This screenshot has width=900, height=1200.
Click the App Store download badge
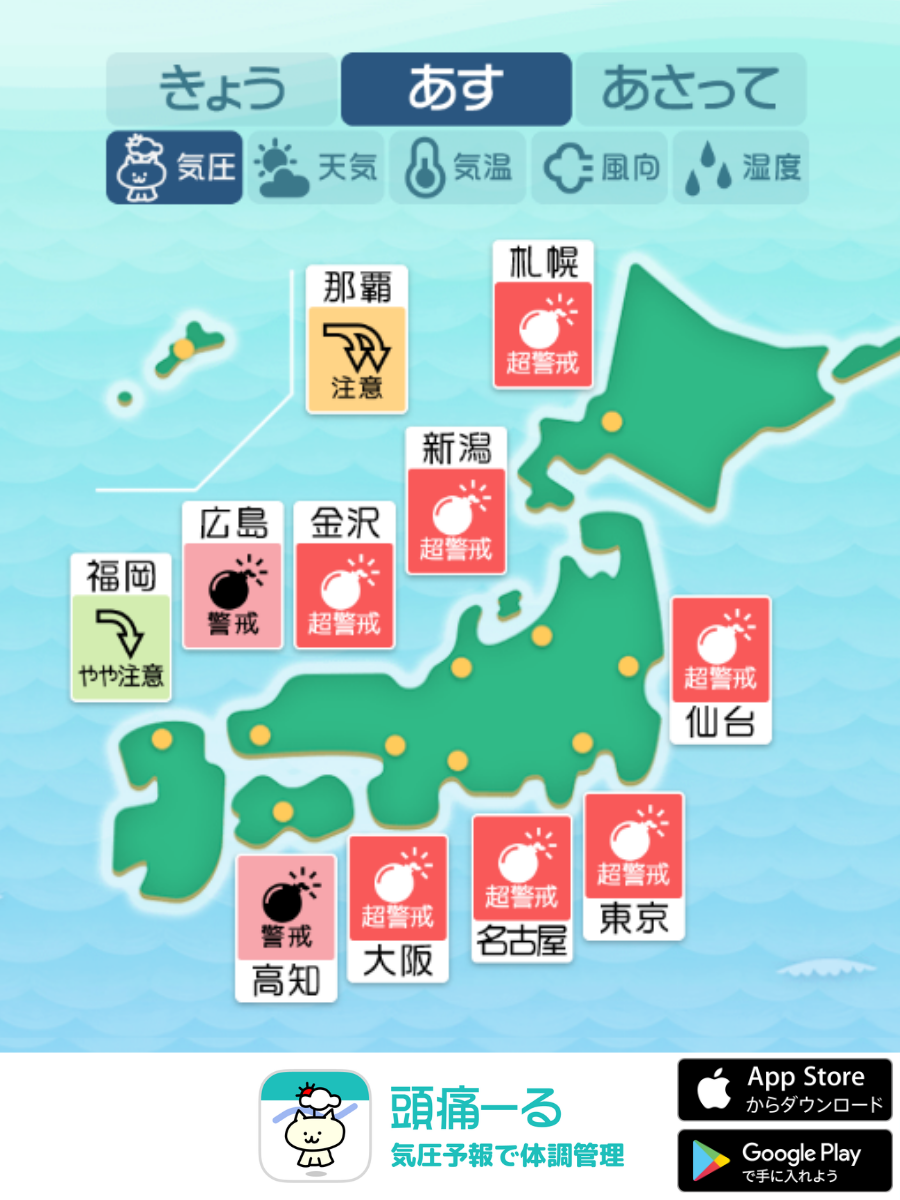tap(786, 1087)
